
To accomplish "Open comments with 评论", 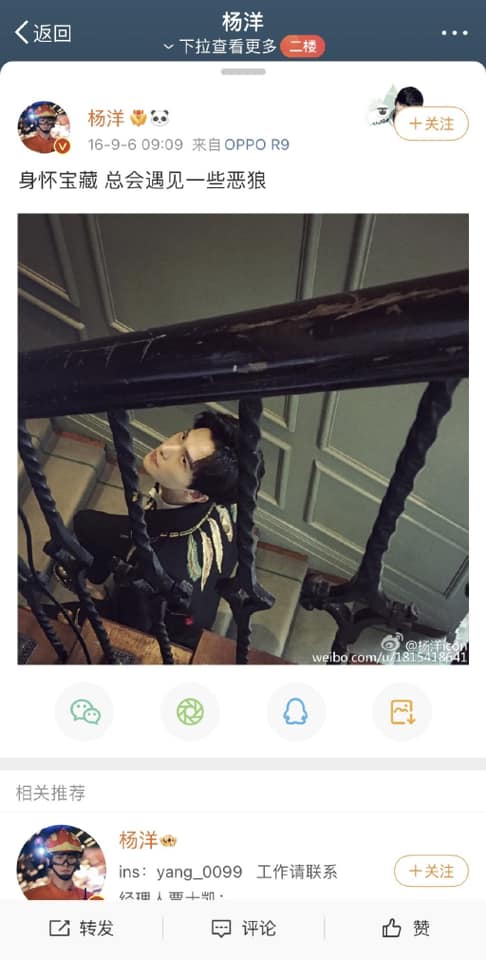I will point(243,928).
